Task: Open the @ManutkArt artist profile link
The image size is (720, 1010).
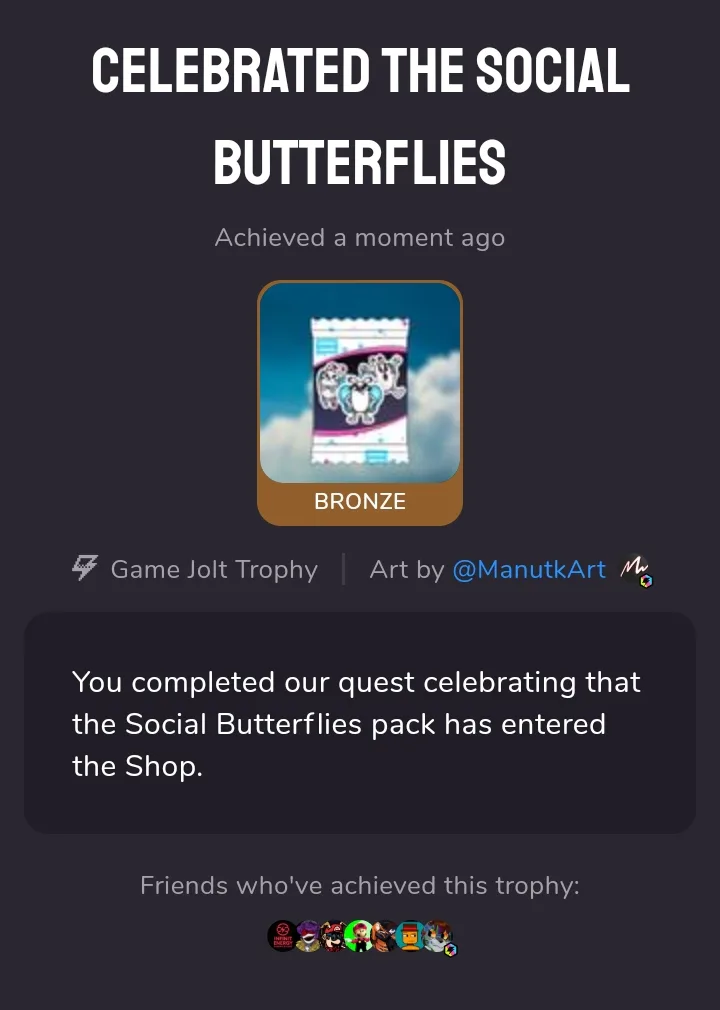Action: 529,570
